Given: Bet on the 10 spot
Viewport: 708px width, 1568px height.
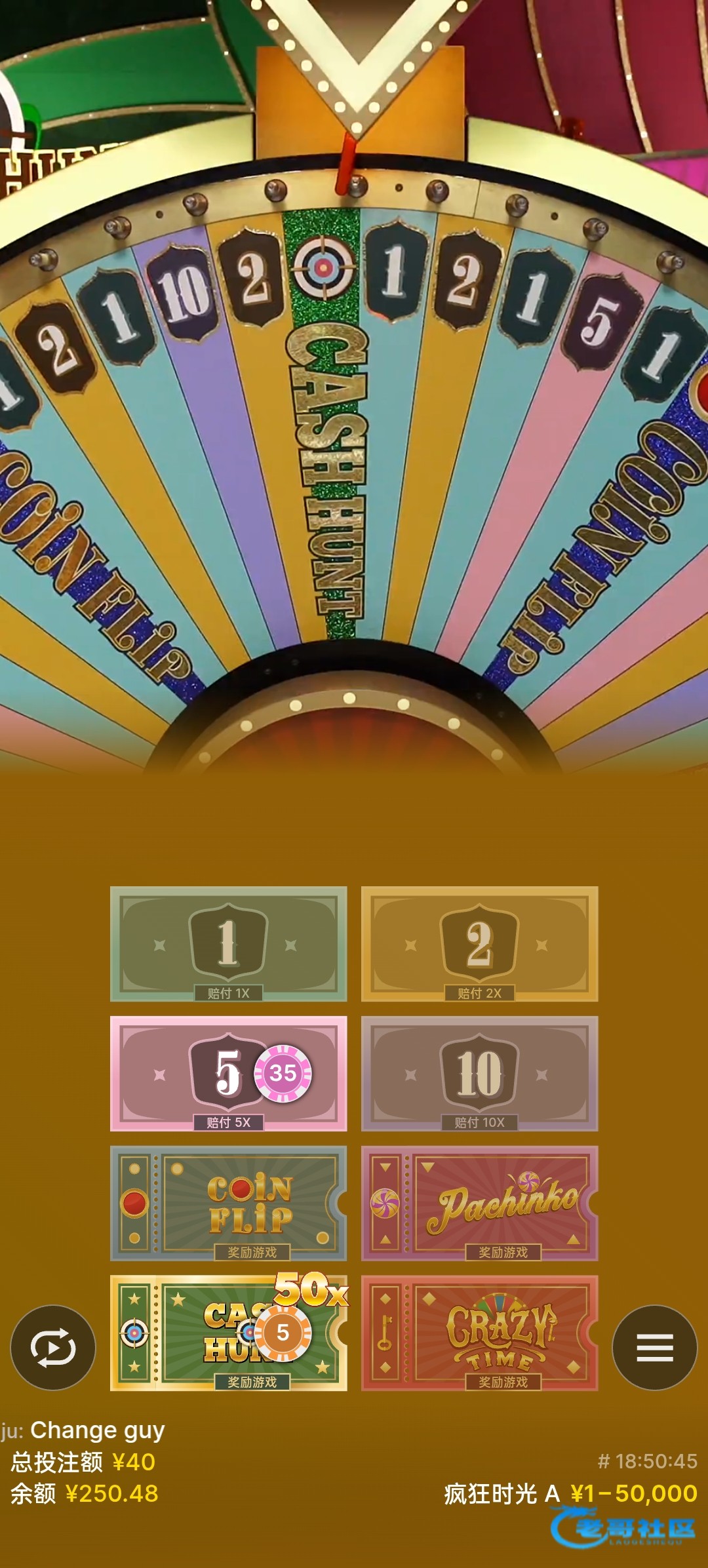Looking at the screenshot, I should pos(479,1073).
